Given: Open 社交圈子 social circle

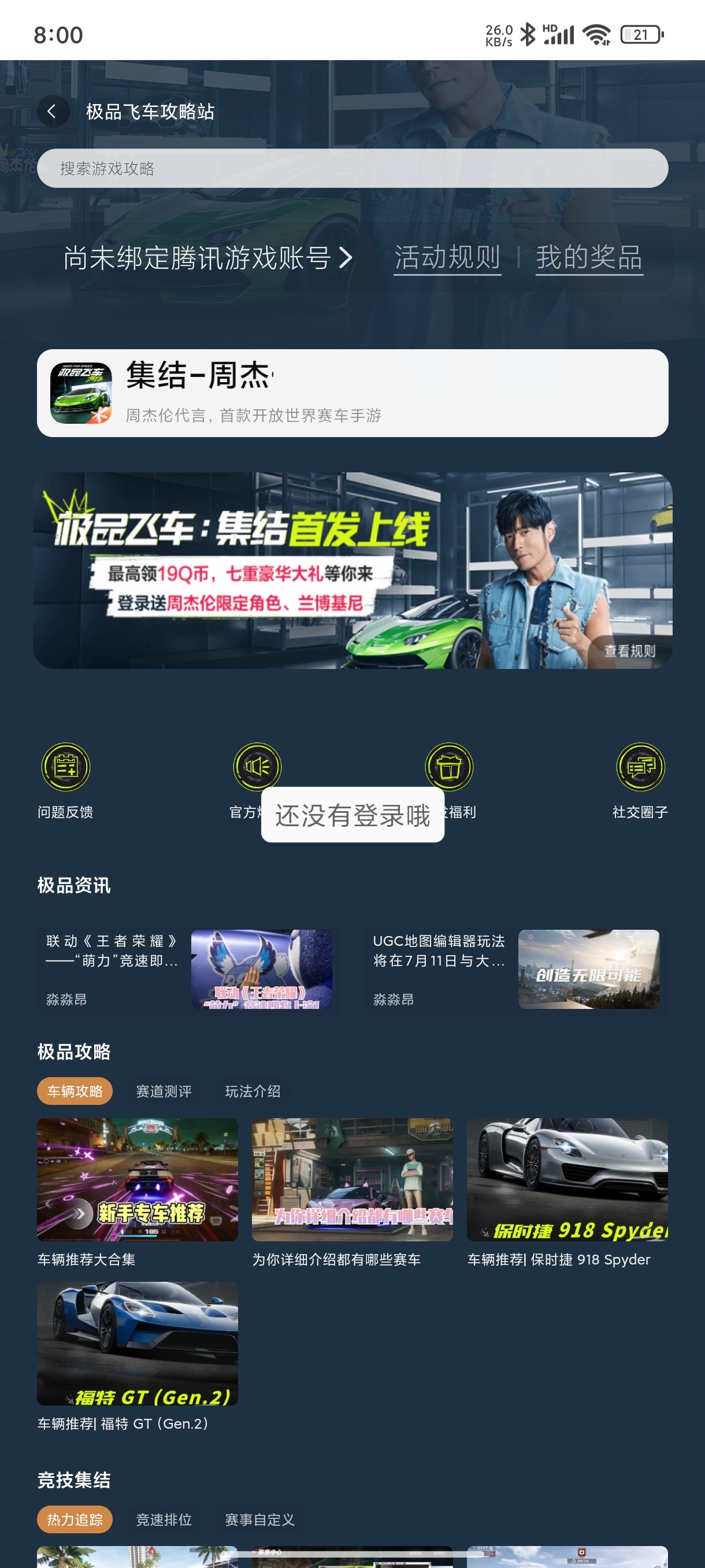Looking at the screenshot, I should coord(640,781).
